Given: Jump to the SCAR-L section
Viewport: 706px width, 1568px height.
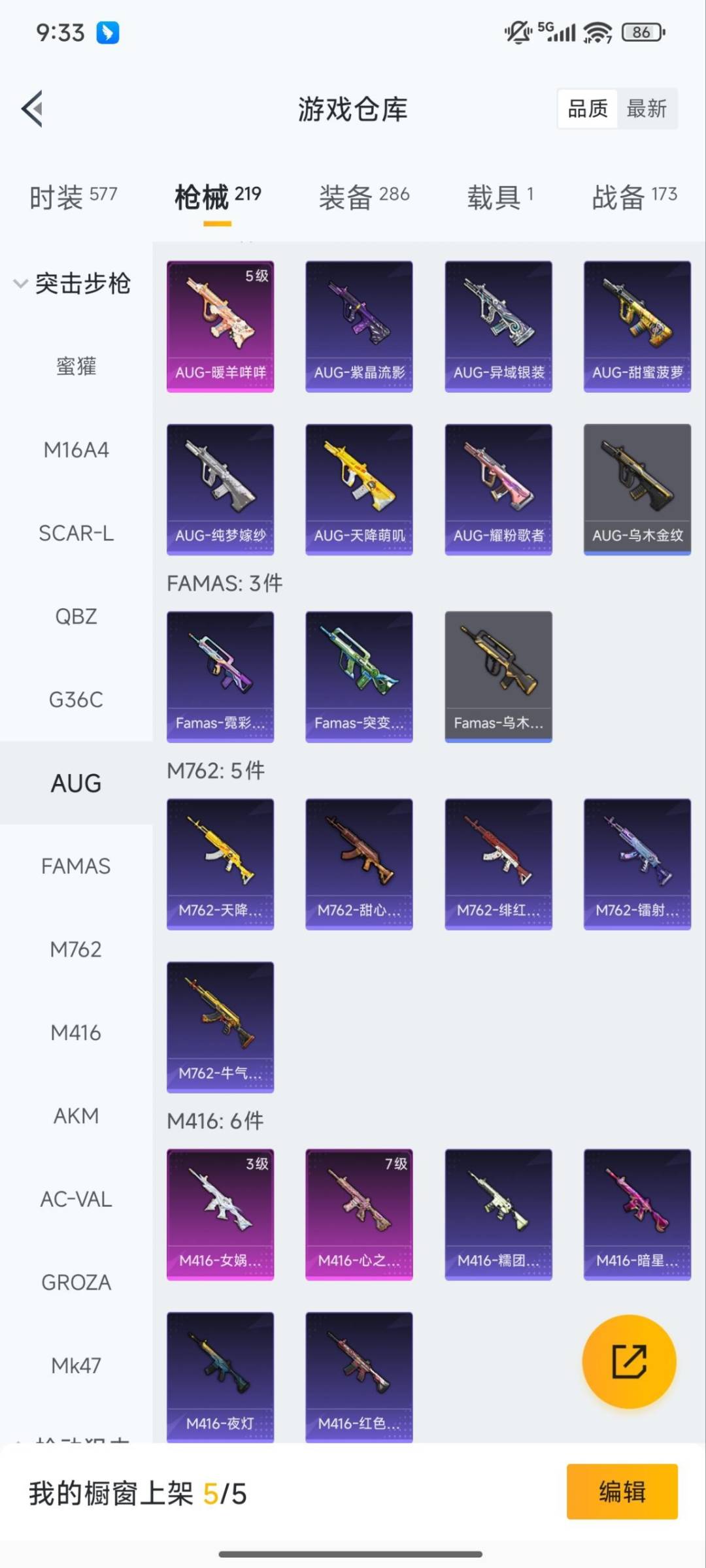Looking at the screenshot, I should coord(76,533).
